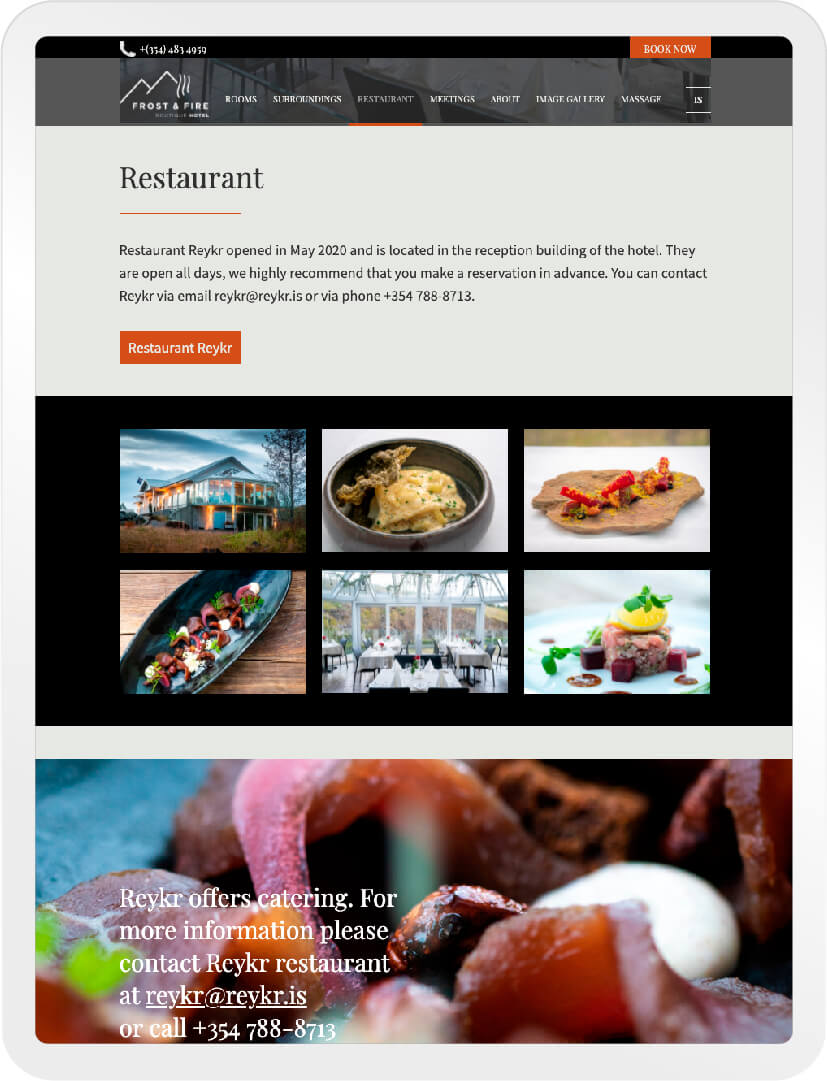Open the About page
Viewport: 827px width, 1081px height.
click(x=505, y=100)
